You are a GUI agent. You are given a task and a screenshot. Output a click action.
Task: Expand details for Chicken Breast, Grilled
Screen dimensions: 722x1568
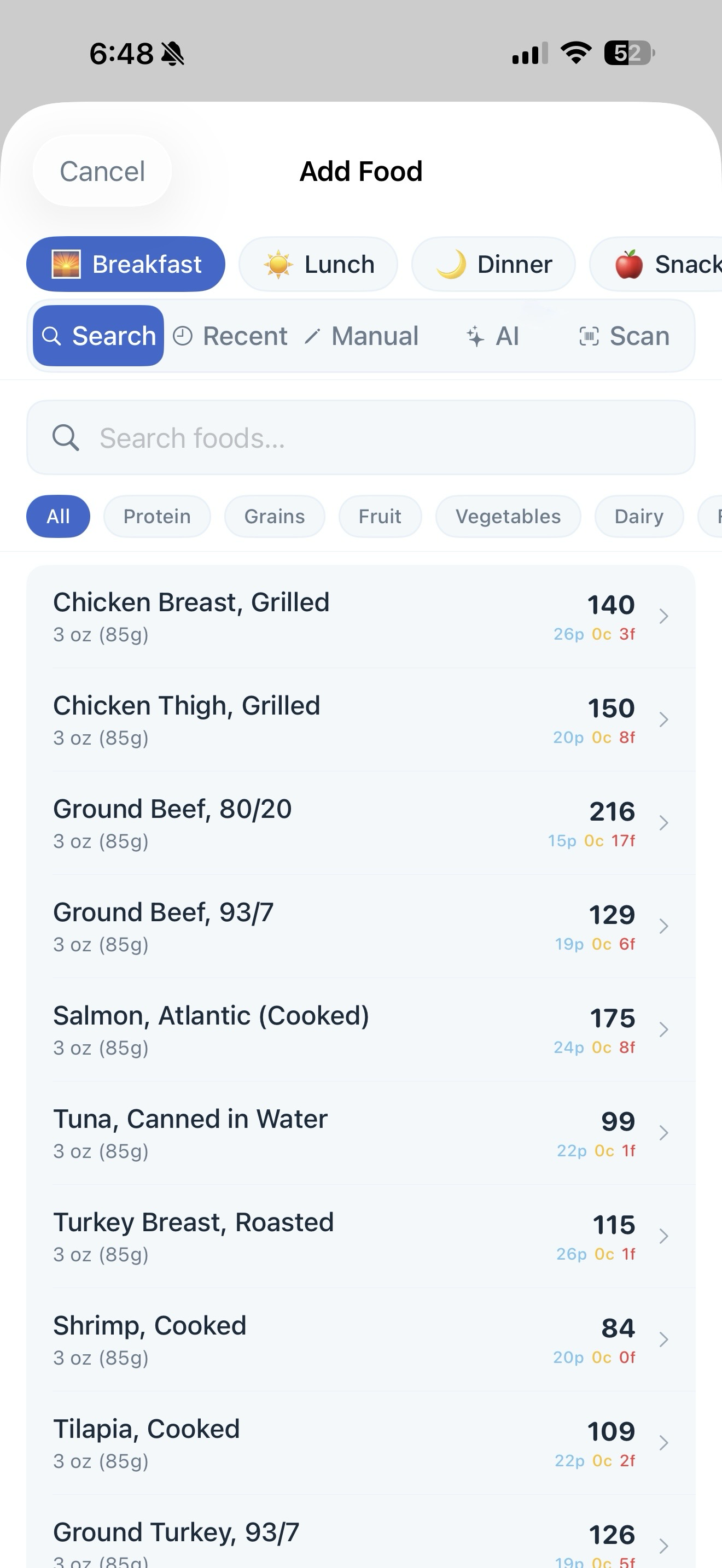coord(664,616)
